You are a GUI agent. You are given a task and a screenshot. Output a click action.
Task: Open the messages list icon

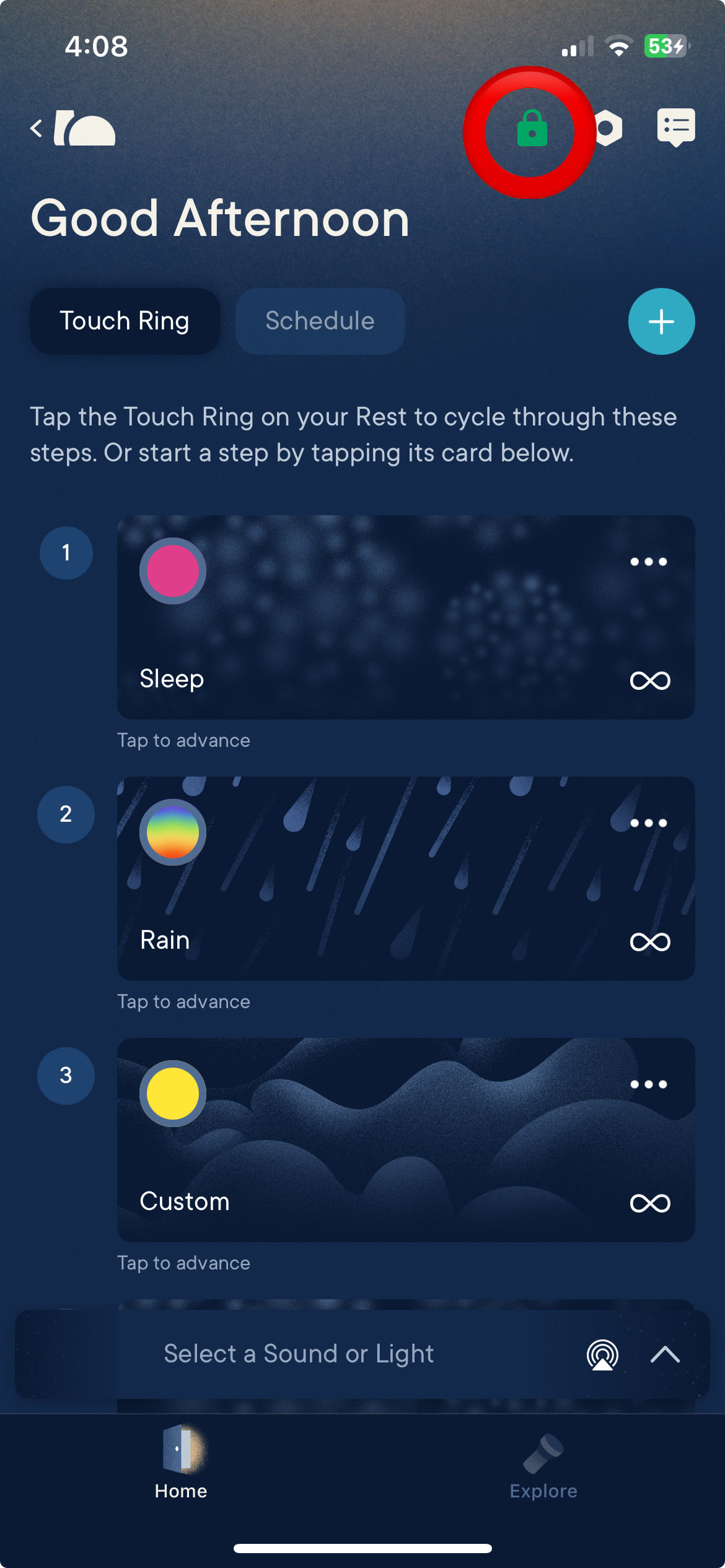[675, 127]
